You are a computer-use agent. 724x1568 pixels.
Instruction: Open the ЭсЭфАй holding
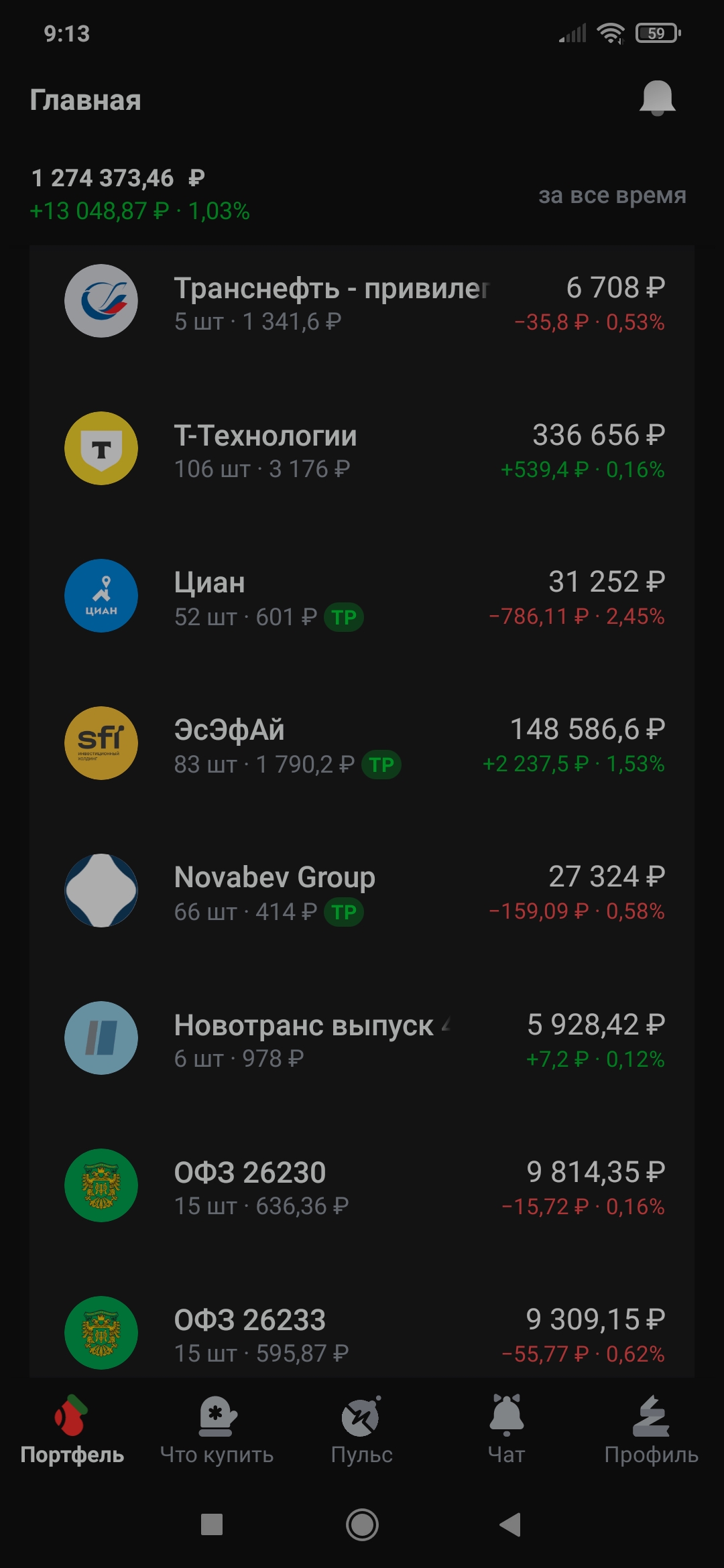tap(362, 745)
